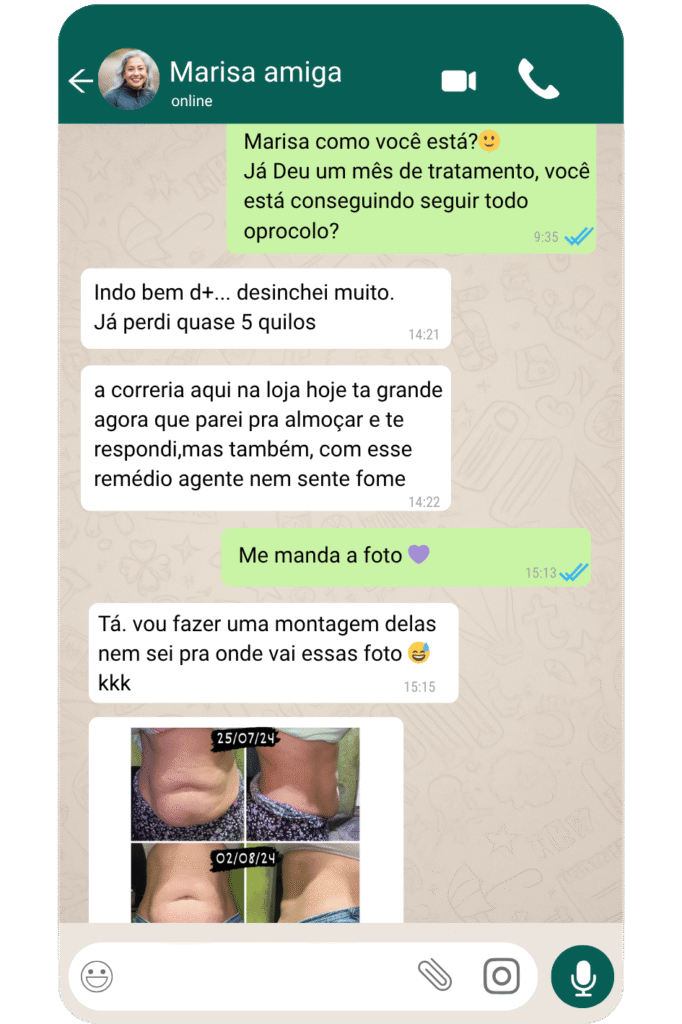Record a voice message with the microphone
682x1024 pixels.
click(x=582, y=976)
